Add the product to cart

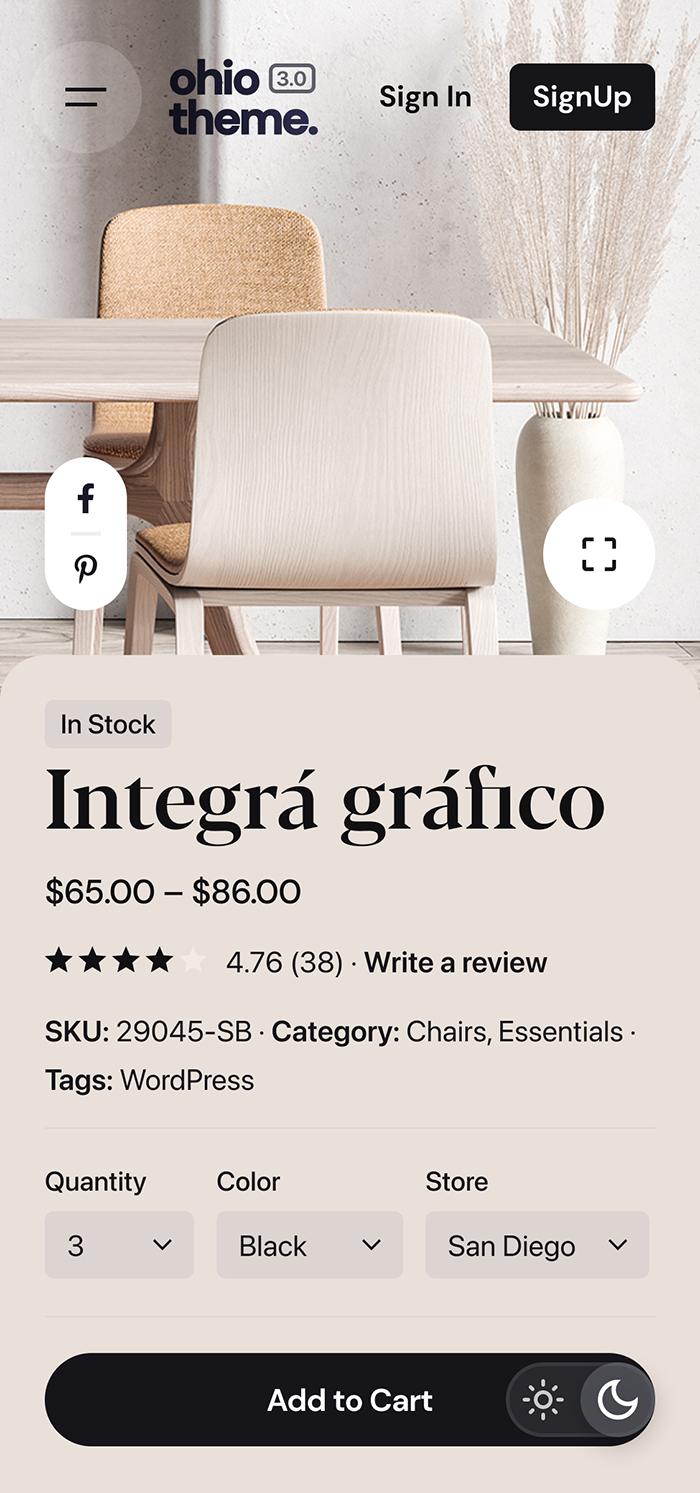tap(300, 1400)
